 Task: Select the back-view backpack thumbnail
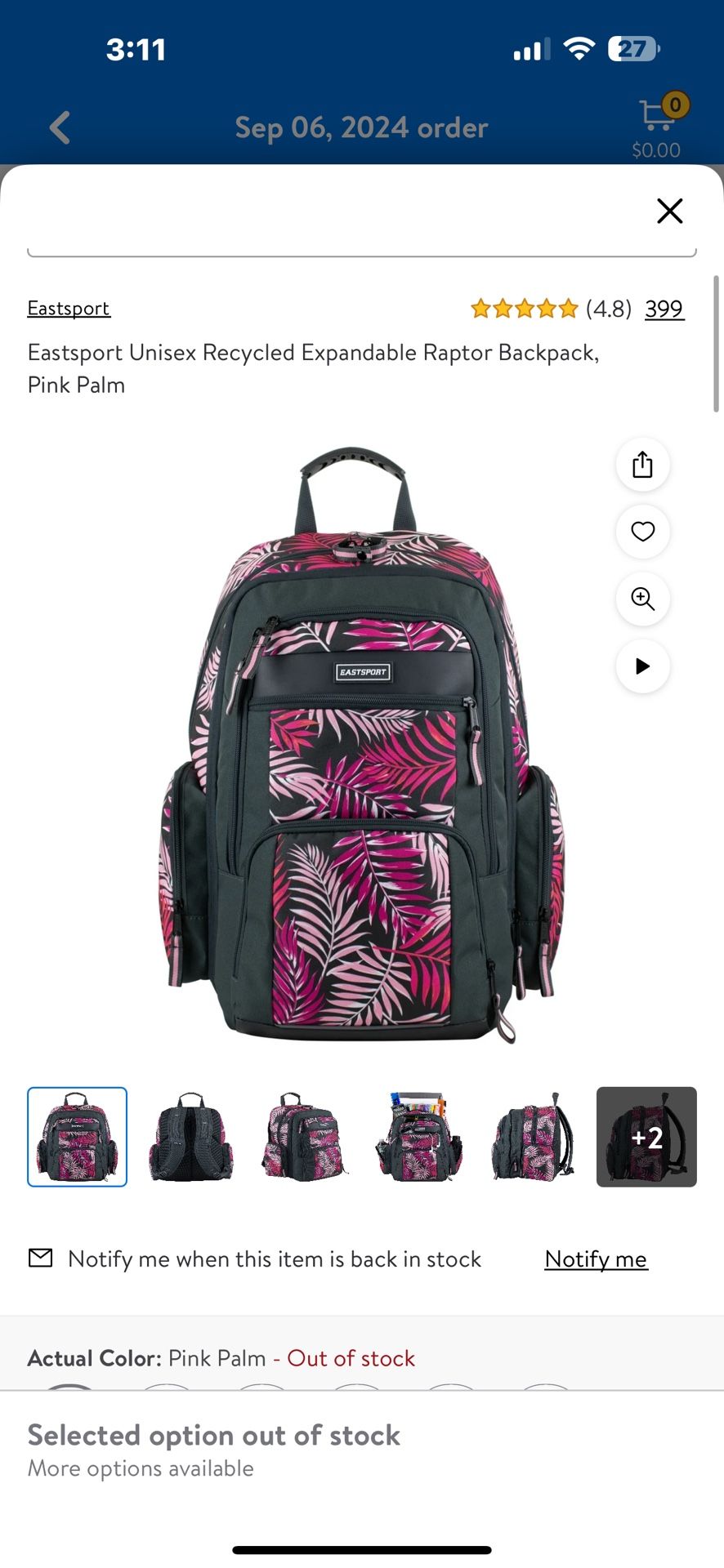coord(190,1138)
